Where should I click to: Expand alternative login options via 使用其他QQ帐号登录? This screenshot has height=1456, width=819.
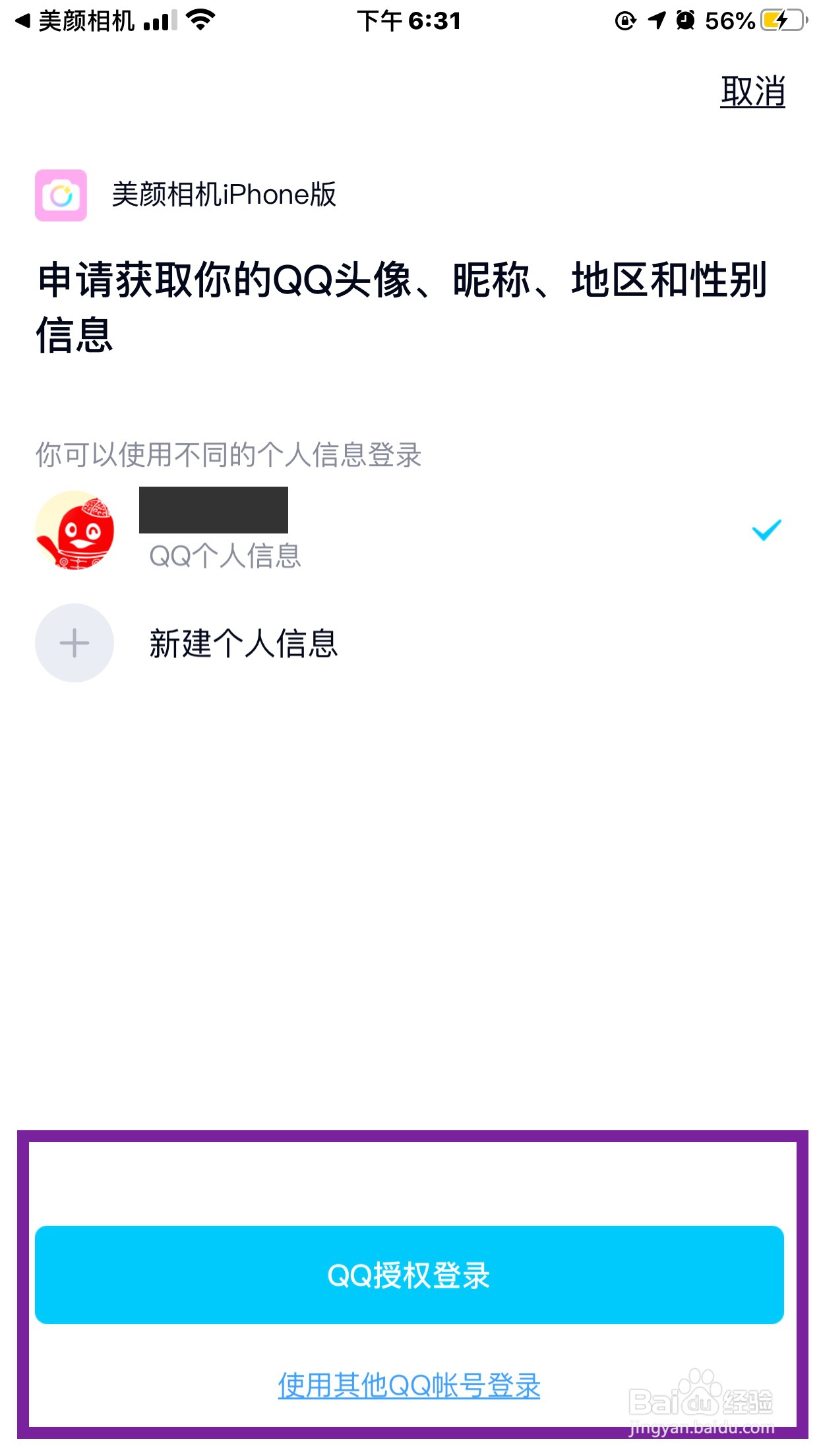pyautogui.click(x=409, y=1385)
